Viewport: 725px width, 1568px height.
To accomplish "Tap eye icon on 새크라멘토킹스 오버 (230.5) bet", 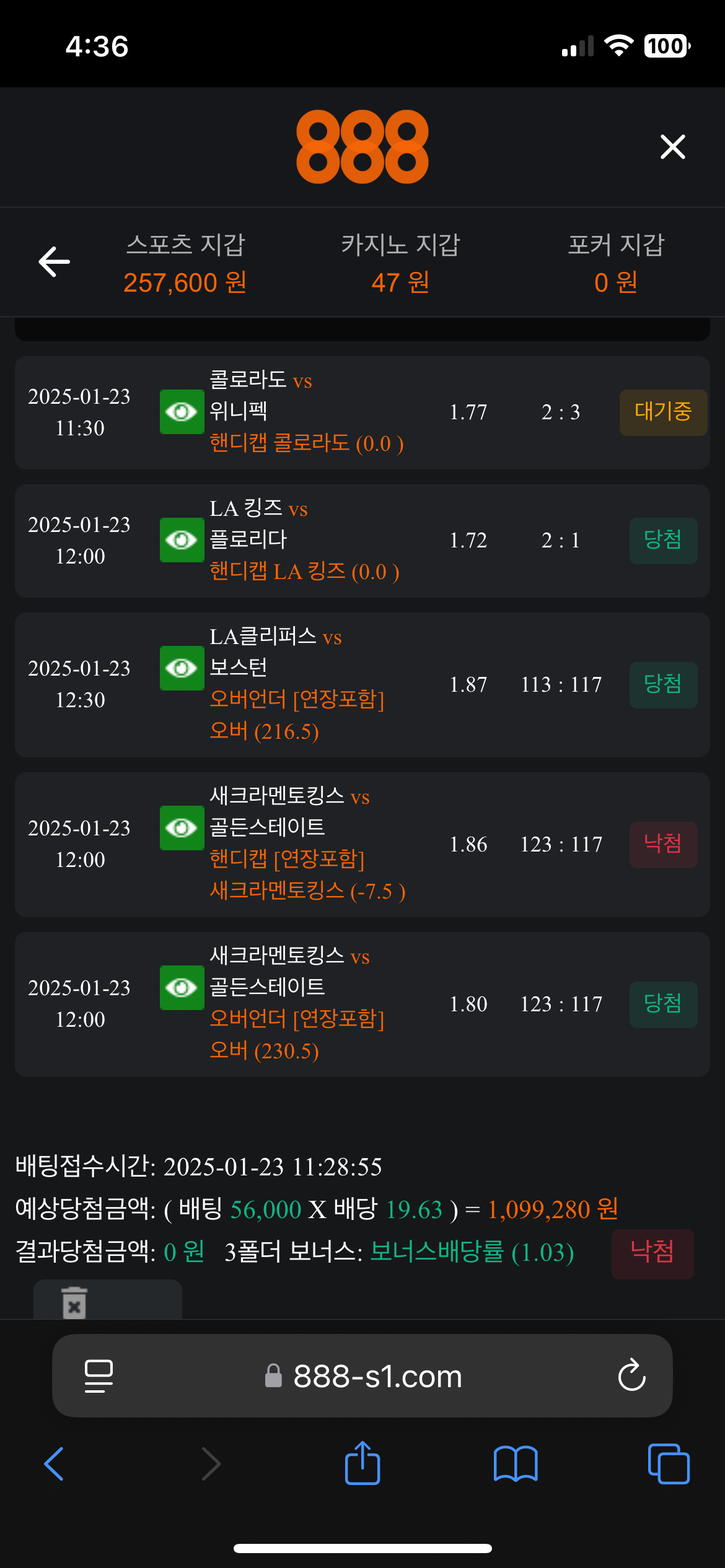I will [182, 988].
